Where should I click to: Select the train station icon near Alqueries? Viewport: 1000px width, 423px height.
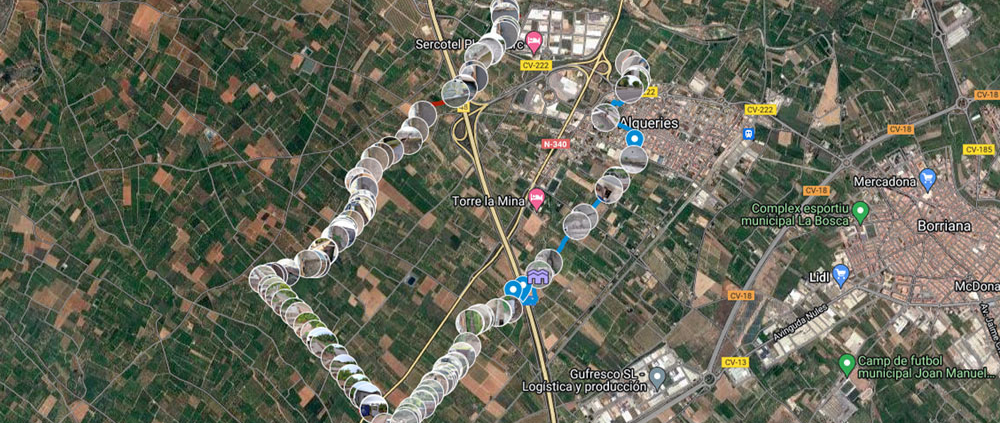click(x=748, y=132)
